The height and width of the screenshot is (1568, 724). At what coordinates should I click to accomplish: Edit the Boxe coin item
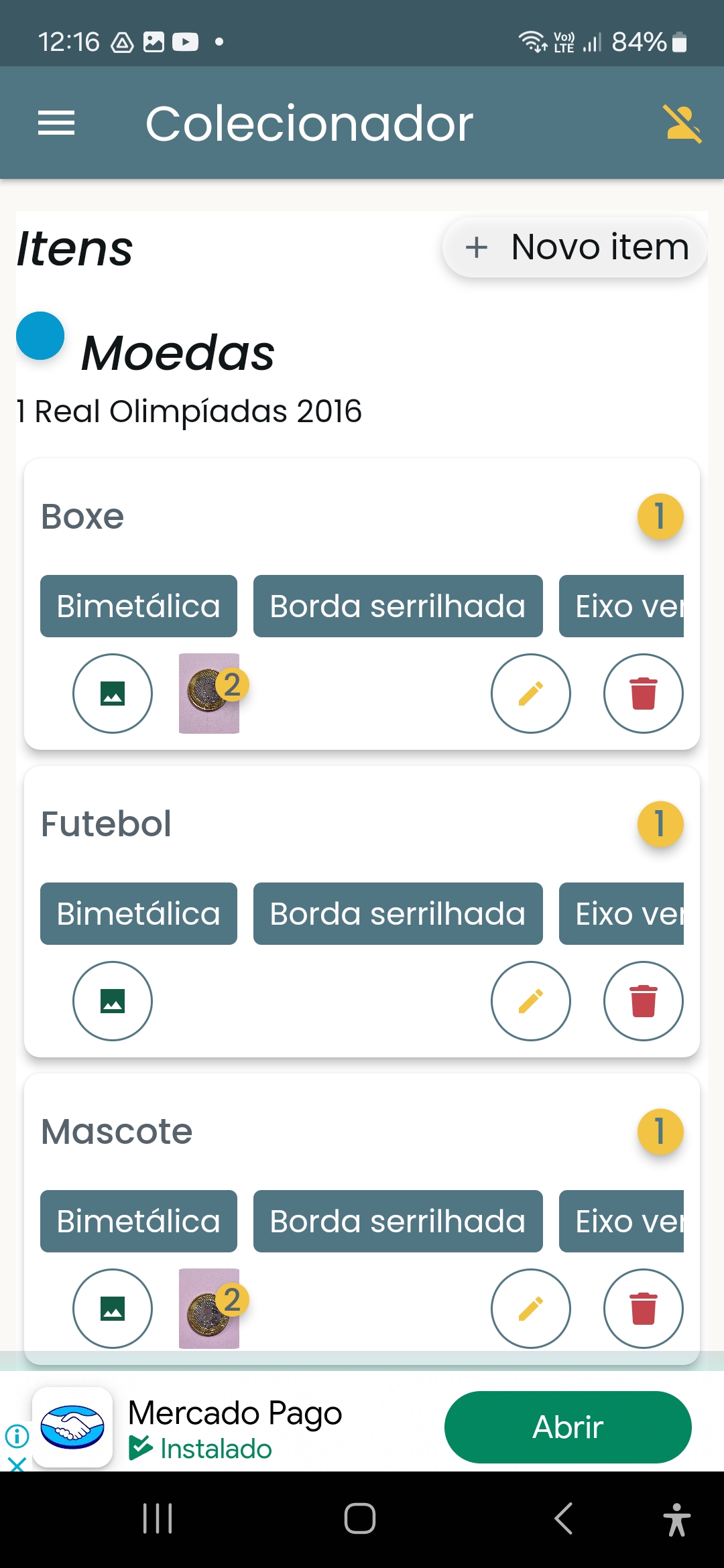[x=531, y=694]
